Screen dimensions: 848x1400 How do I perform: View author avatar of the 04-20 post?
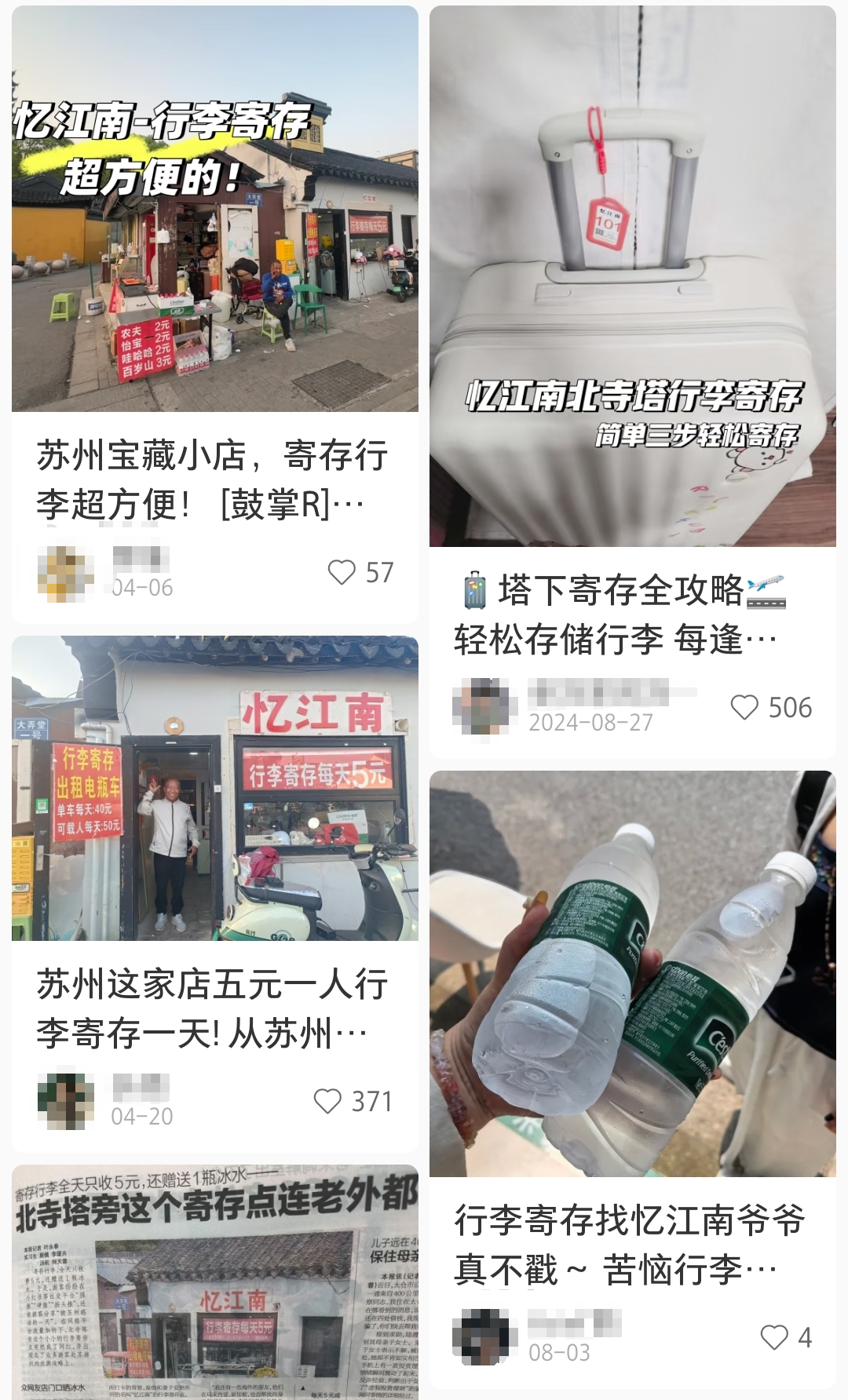pyautogui.click(x=66, y=1102)
